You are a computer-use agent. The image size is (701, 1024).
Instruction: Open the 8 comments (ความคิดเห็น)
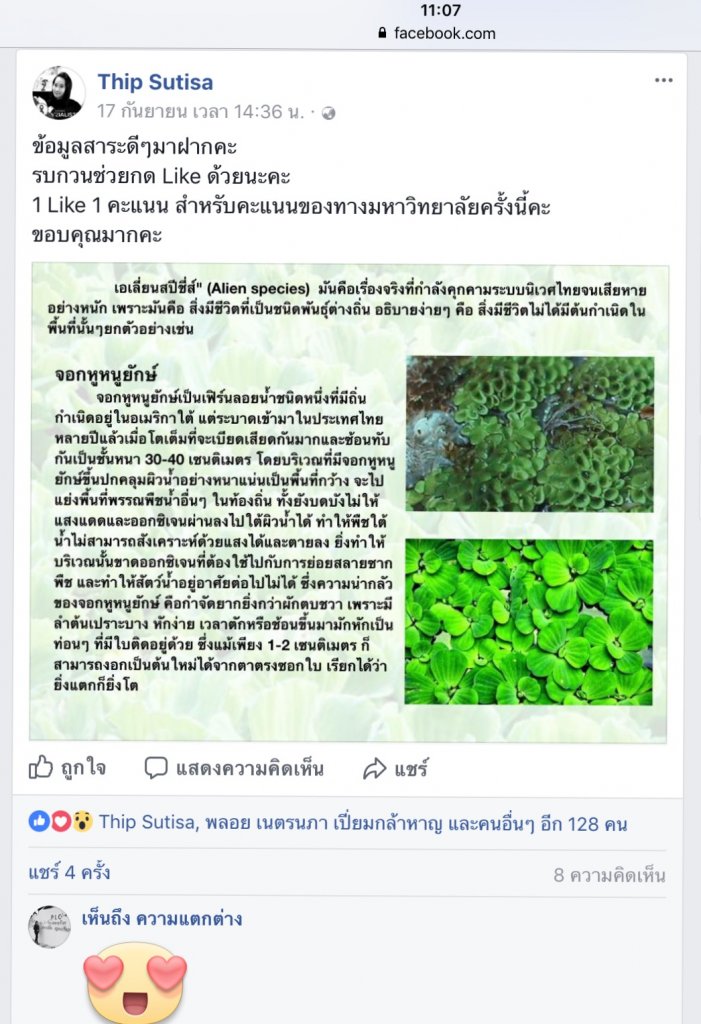[609, 876]
